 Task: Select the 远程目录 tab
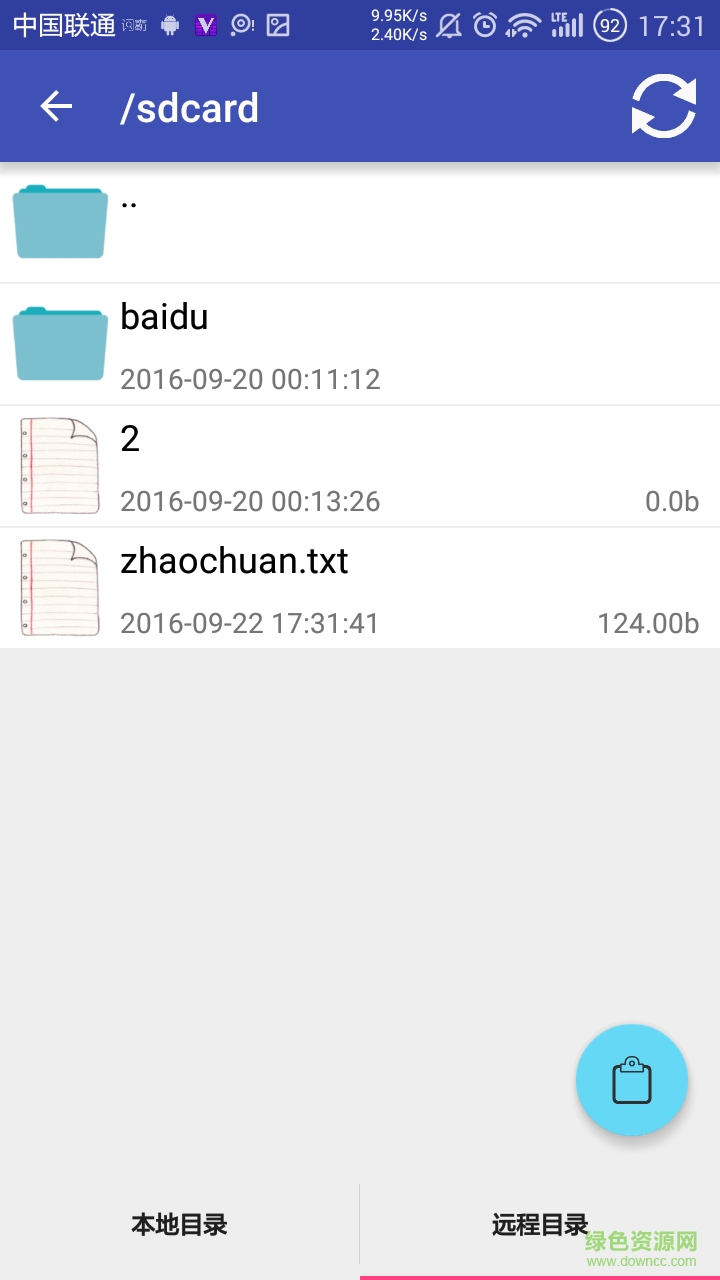(x=539, y=1224)
